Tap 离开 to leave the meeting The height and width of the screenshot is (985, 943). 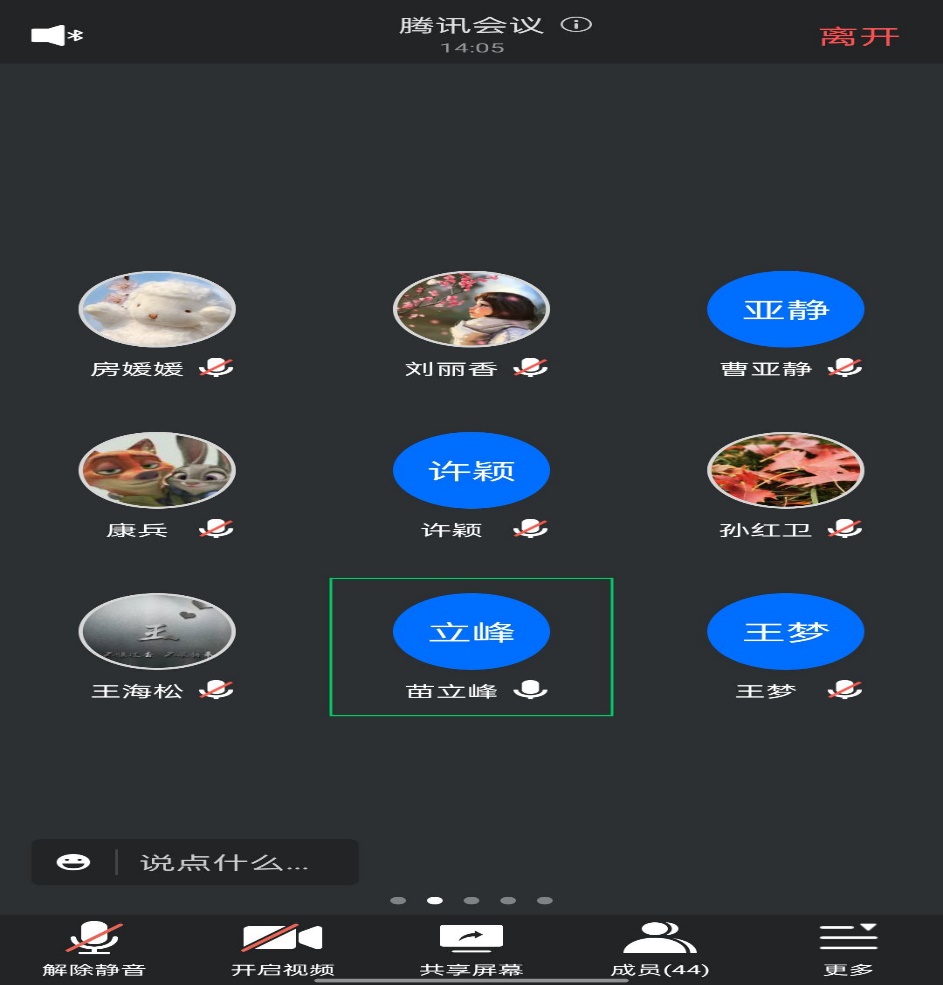(x=858, y=37)
